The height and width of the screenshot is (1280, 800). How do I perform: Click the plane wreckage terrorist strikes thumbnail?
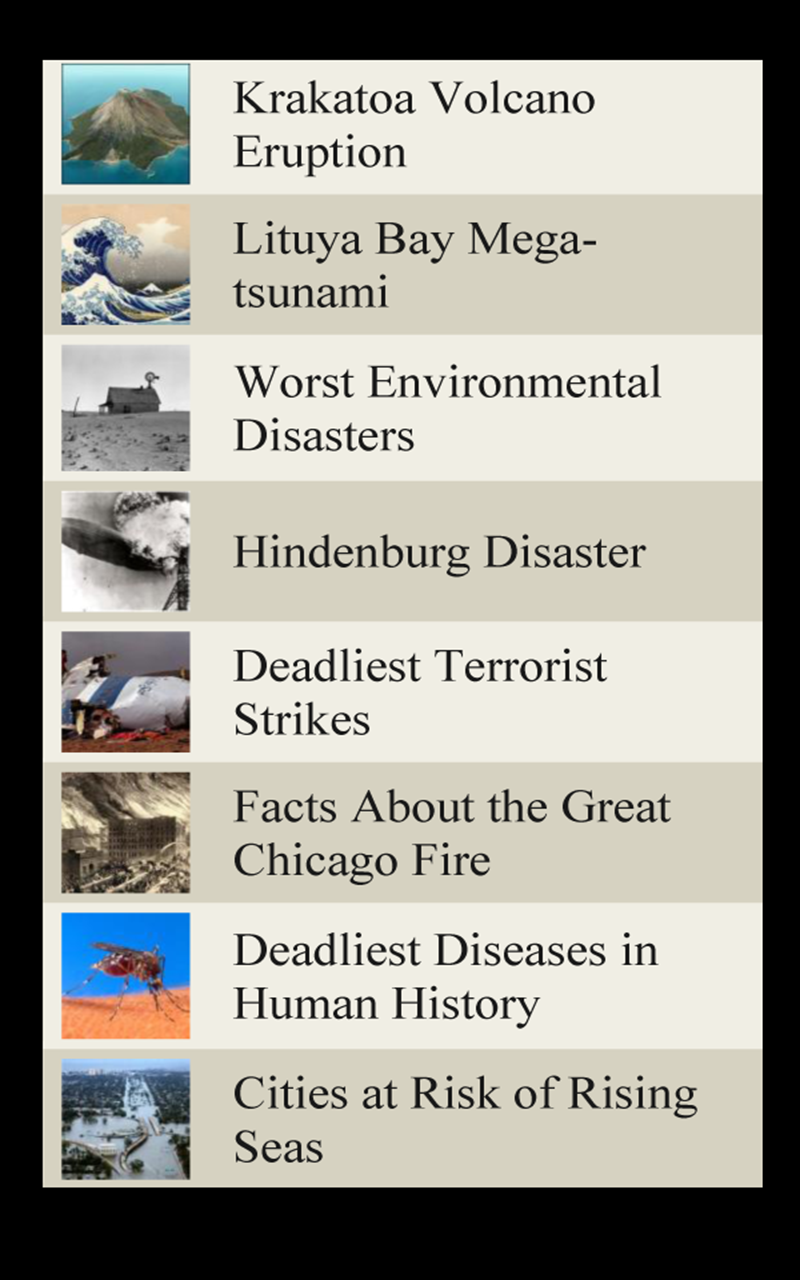125,692
